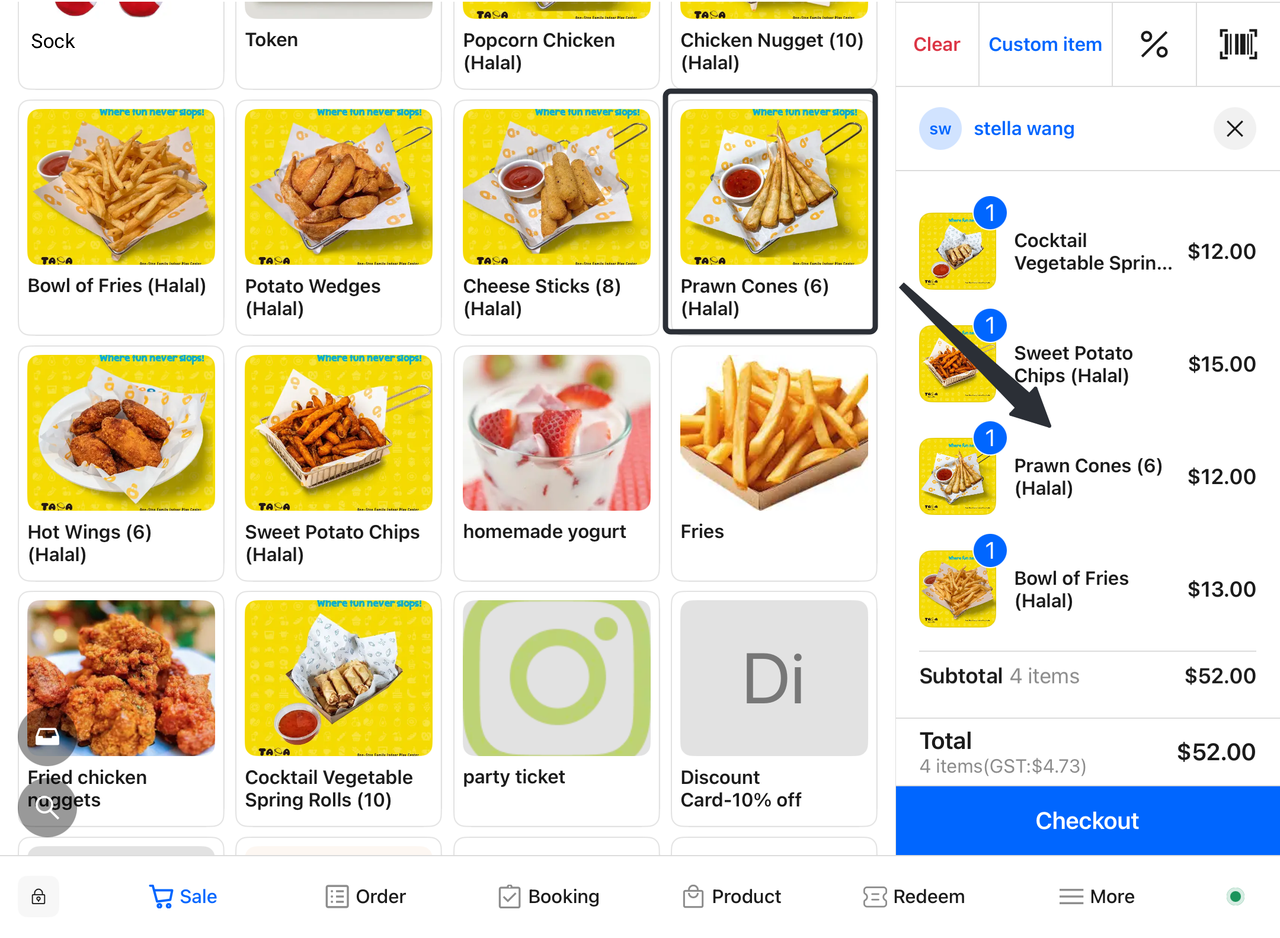Image resolution: width=1280 pixels, height=938 pixels.
Task: Open the More menu
Action: point(1097,897)
